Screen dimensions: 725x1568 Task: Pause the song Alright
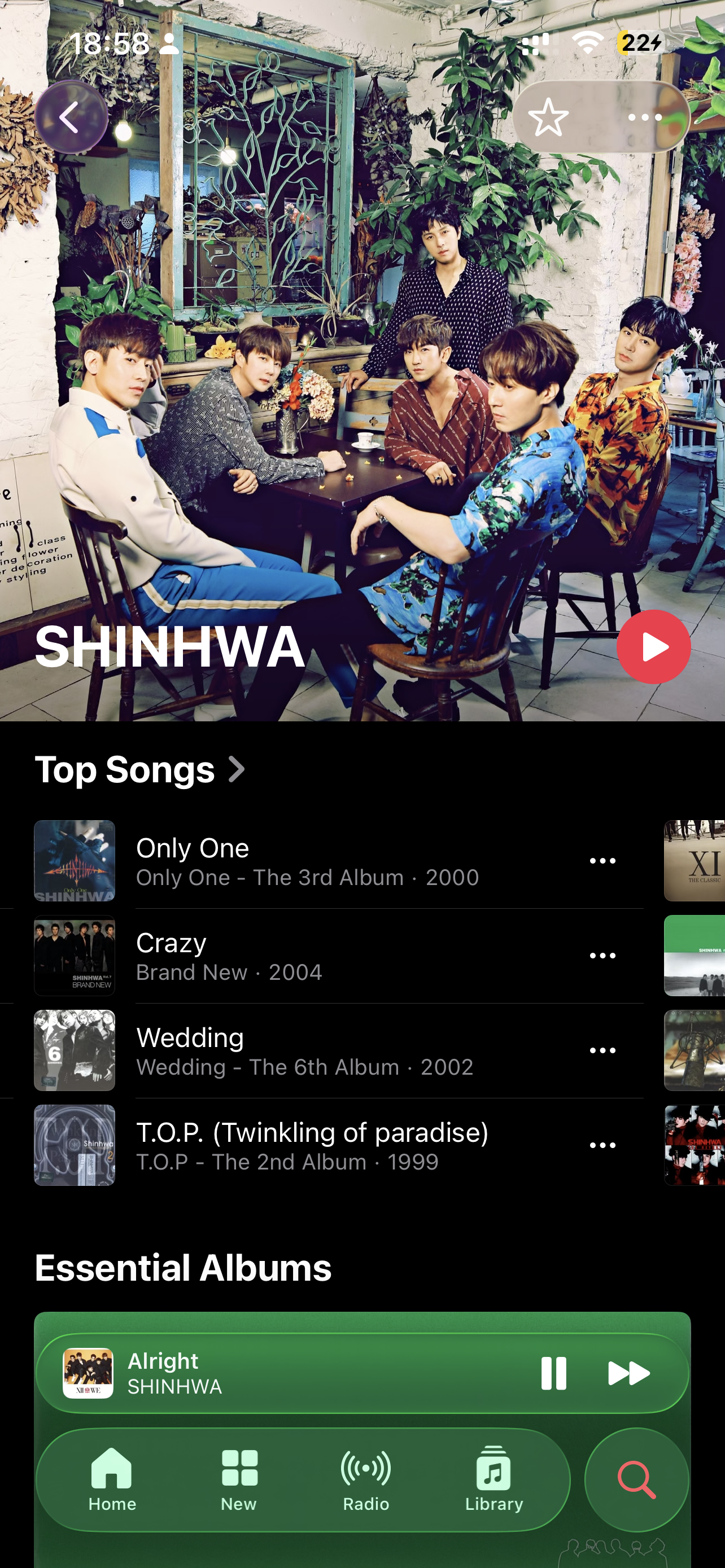553,1373
